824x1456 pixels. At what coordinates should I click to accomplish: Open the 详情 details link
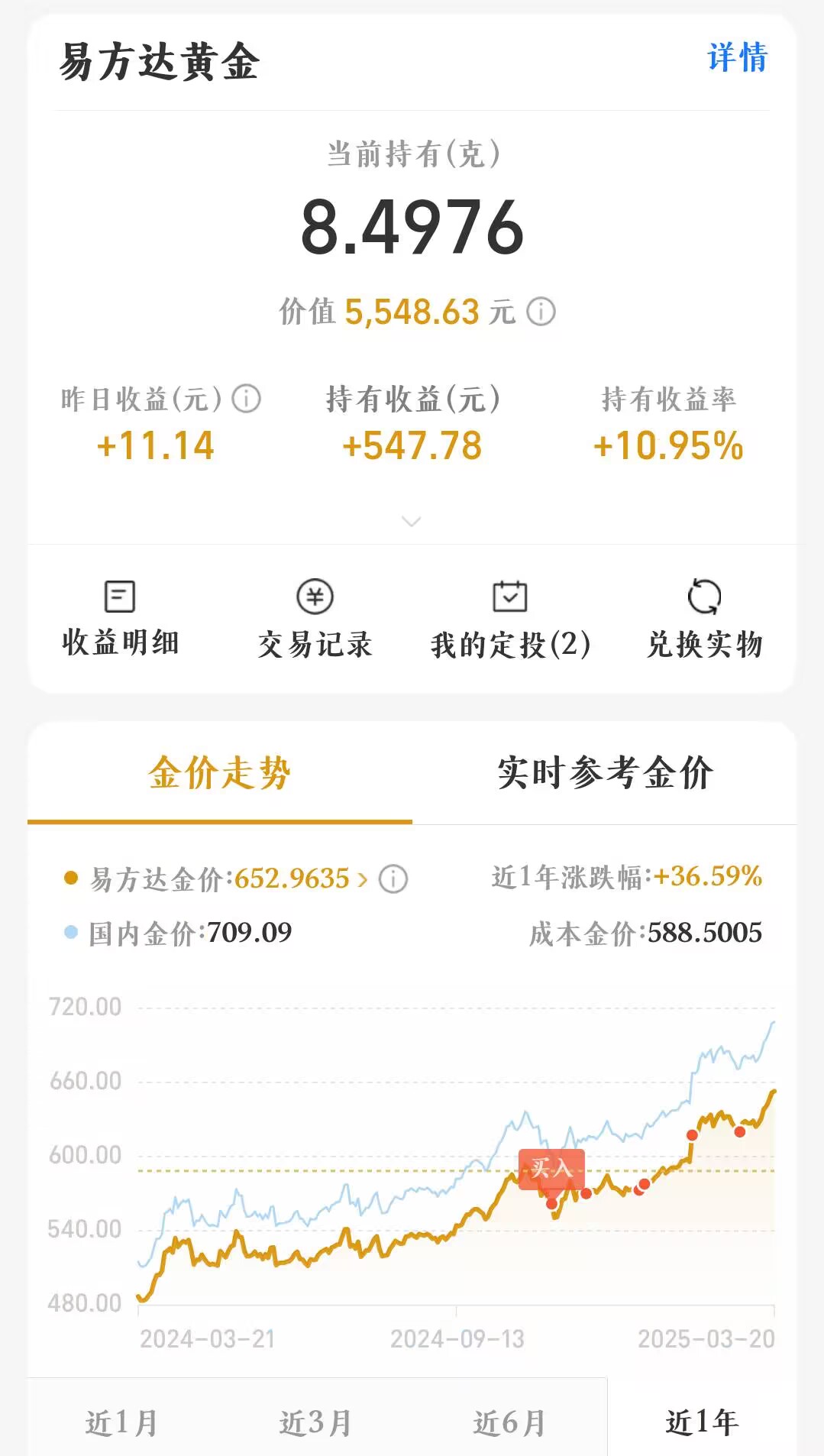[x=737, y=58]
